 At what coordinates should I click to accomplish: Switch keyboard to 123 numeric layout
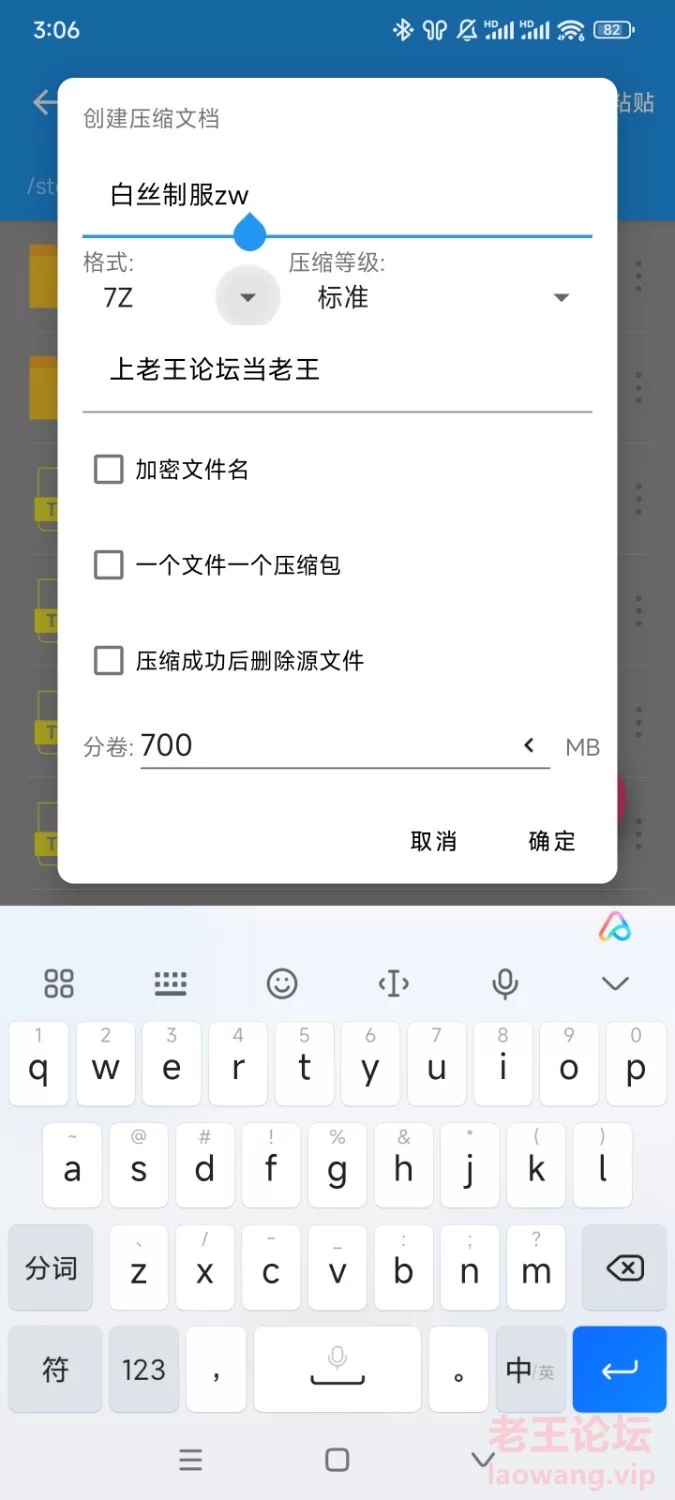point(143,1369)
